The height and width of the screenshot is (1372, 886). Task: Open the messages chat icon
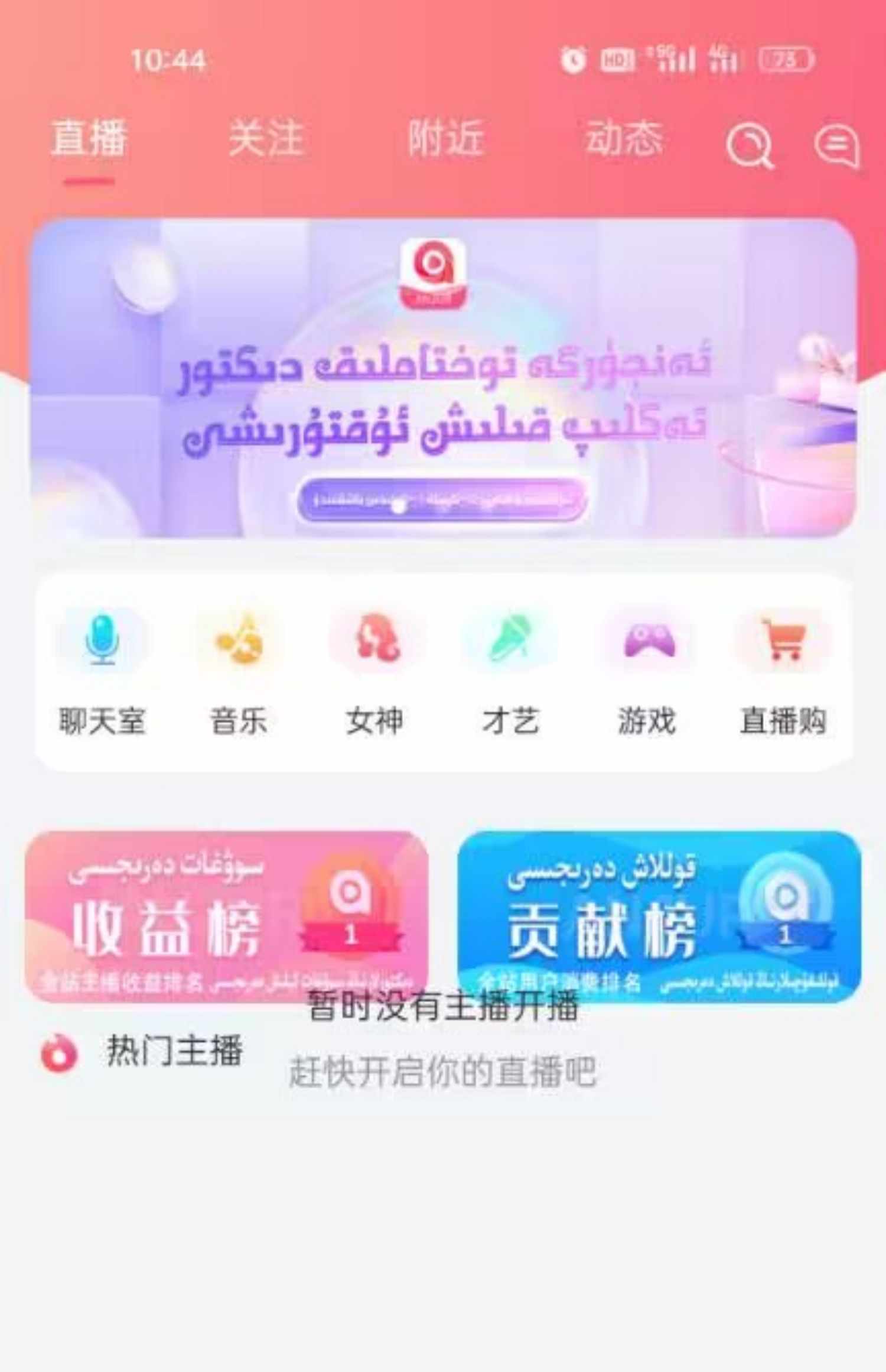836,145
